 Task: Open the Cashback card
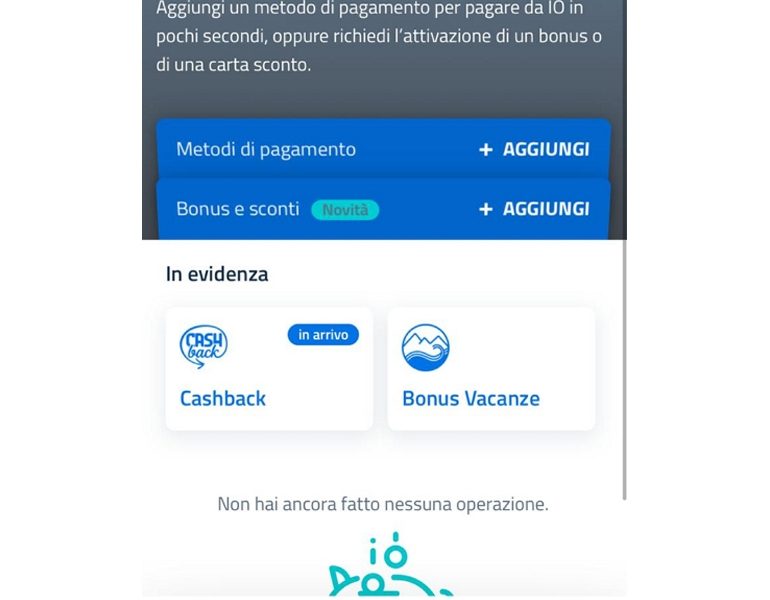coord(268,369)
